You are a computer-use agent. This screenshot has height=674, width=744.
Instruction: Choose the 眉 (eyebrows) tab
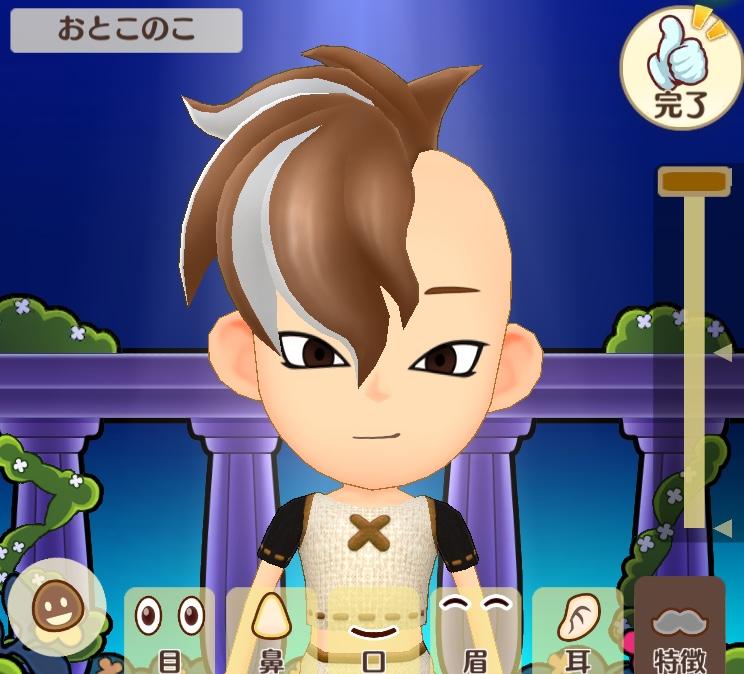pos(477,630)
